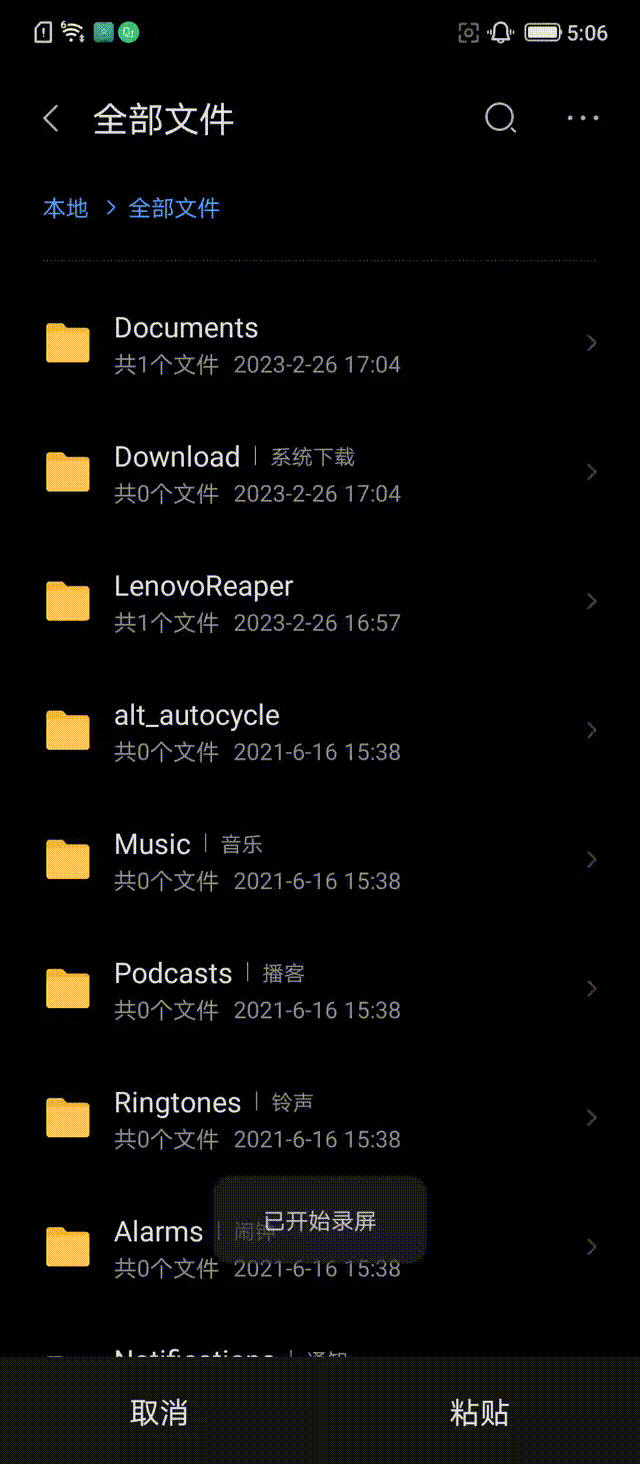Open the three-dot overflow menu
This screenshot has height=1464, width=640.
583,119
